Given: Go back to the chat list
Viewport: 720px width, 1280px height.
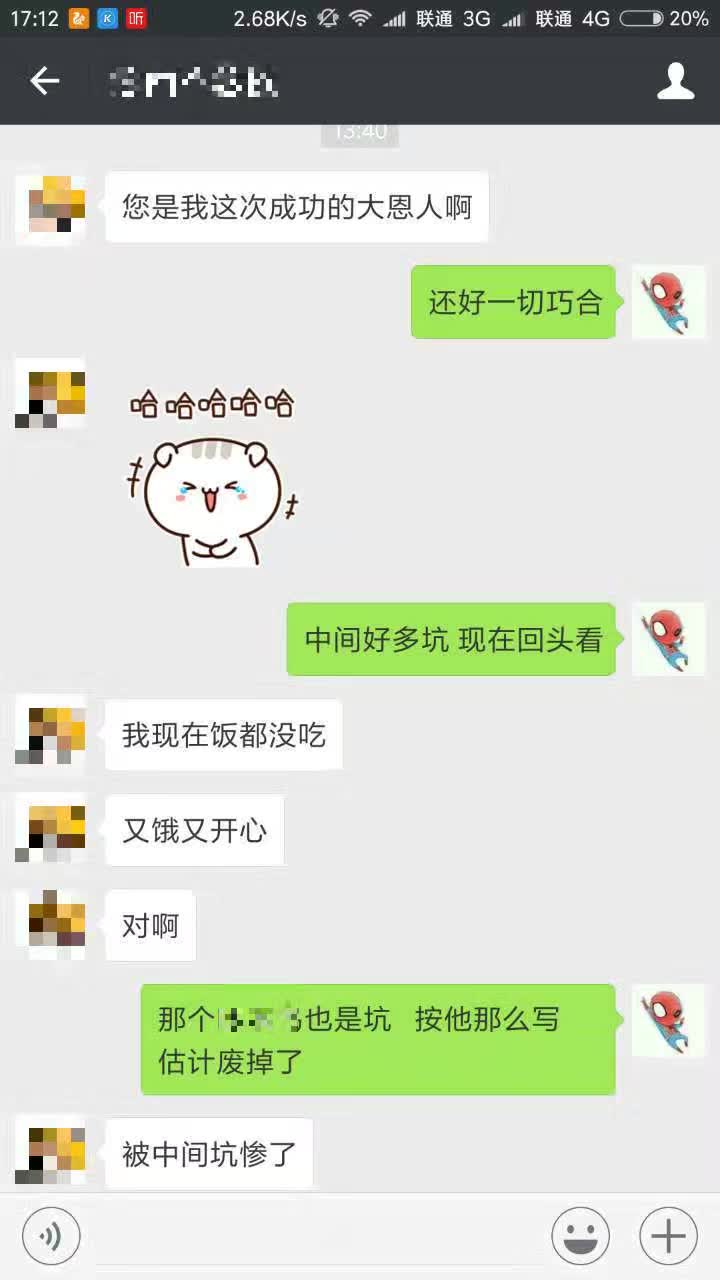Looking at the screenshot, I should [x=44, y=81].
